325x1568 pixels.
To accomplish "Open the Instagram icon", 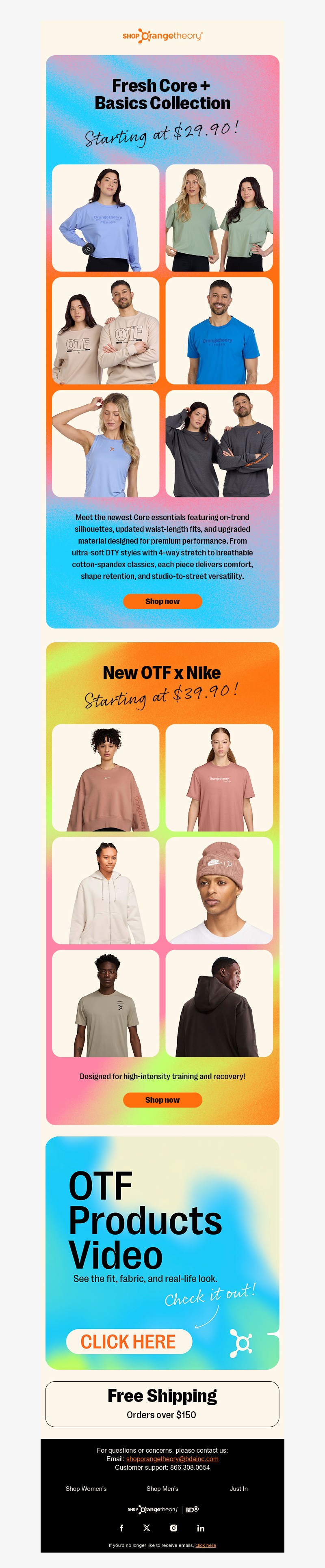I will pos(173,1528).
